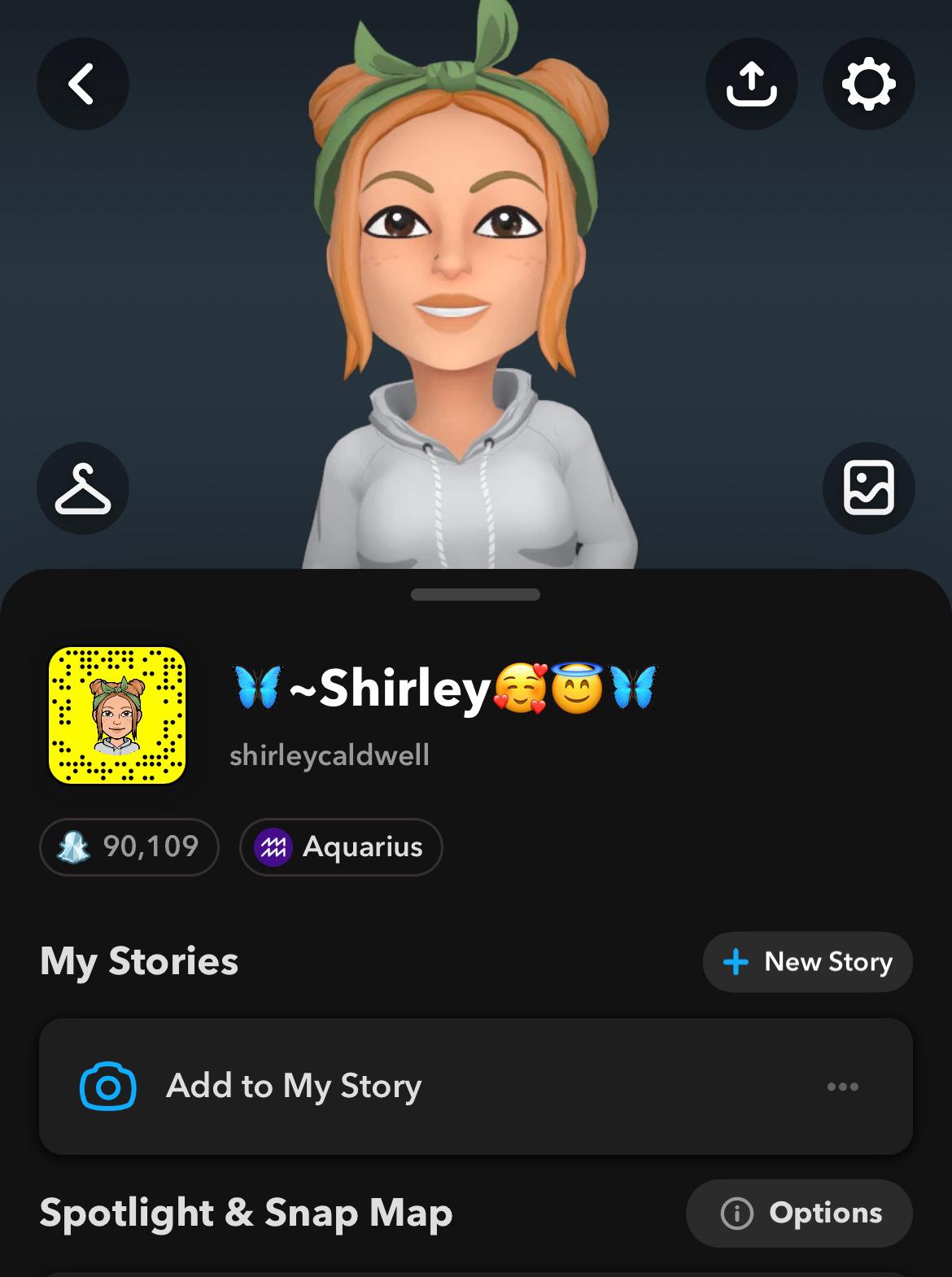View Snap score 90,109 chip
Viewport: 952px width, 1277px height.
129,847
